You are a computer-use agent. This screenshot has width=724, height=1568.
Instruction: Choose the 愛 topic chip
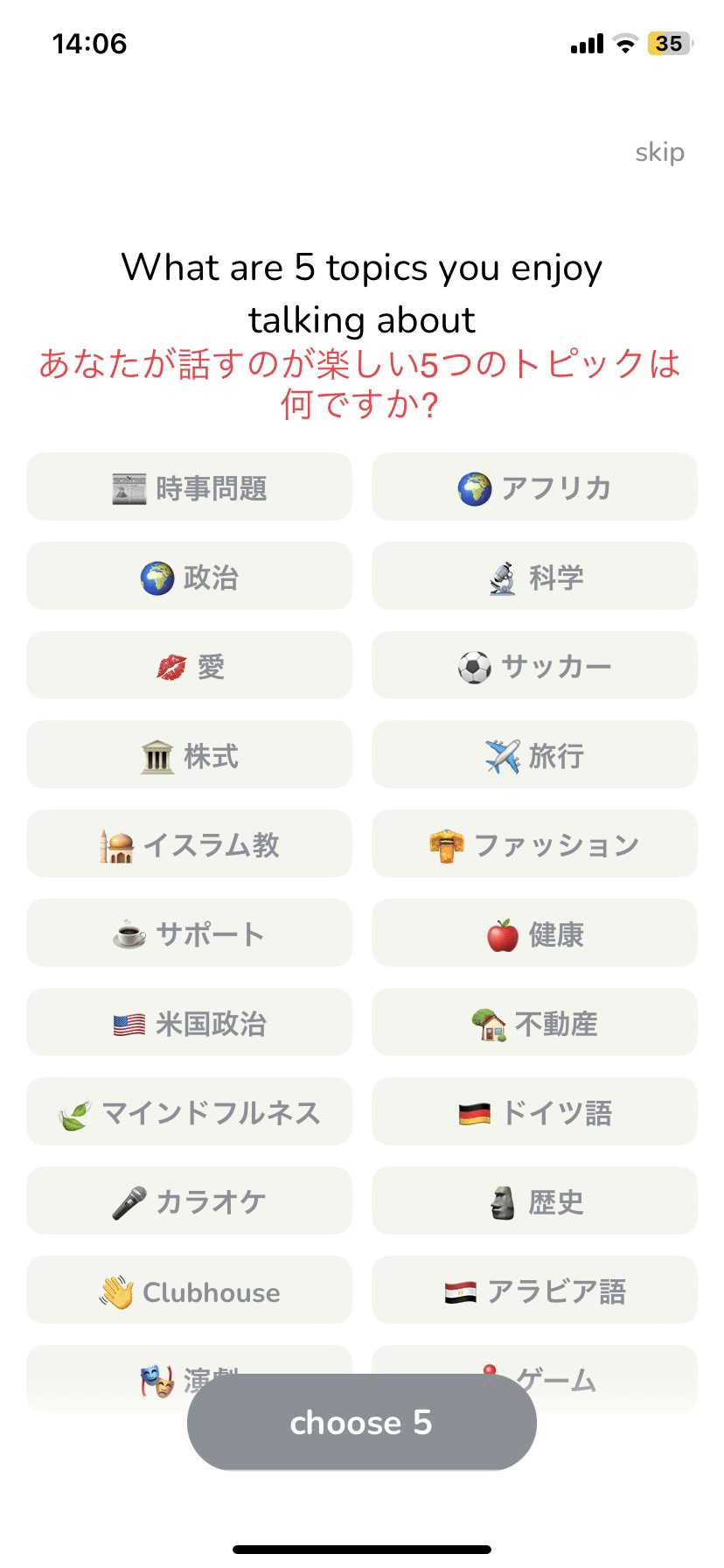[x=189, y=666]
